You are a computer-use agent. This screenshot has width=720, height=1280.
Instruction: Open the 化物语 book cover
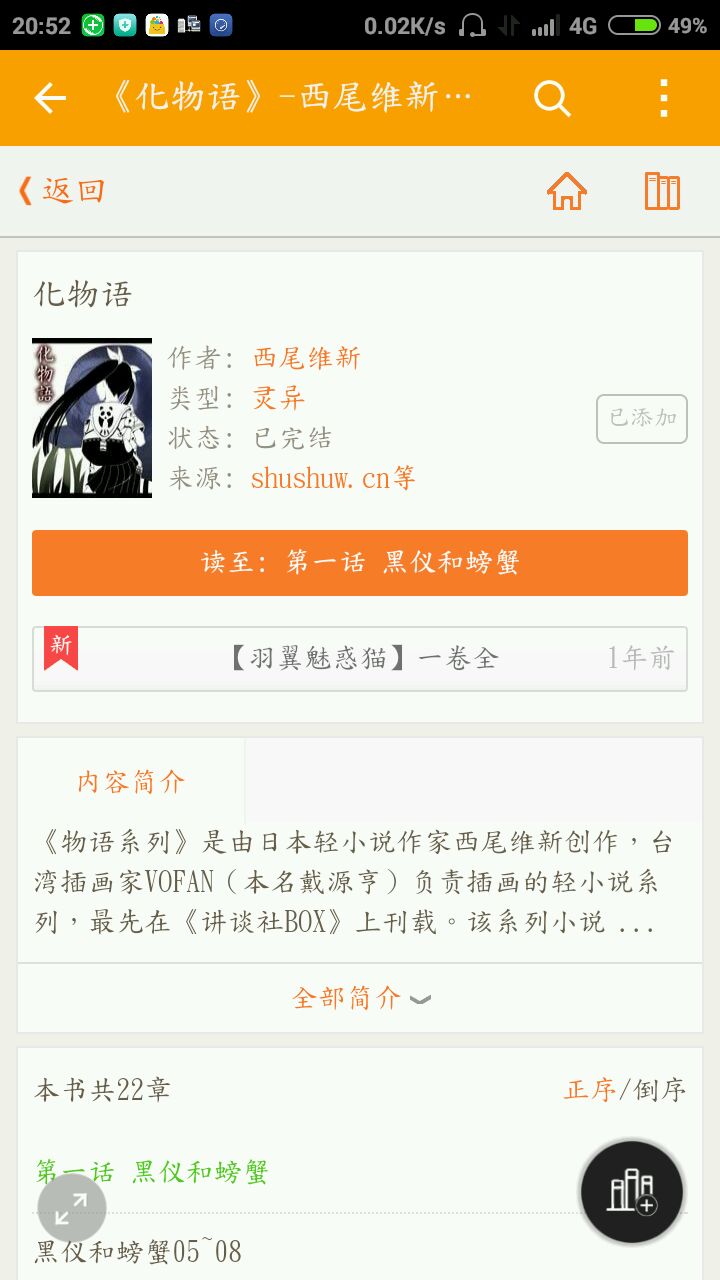(92, 418)
